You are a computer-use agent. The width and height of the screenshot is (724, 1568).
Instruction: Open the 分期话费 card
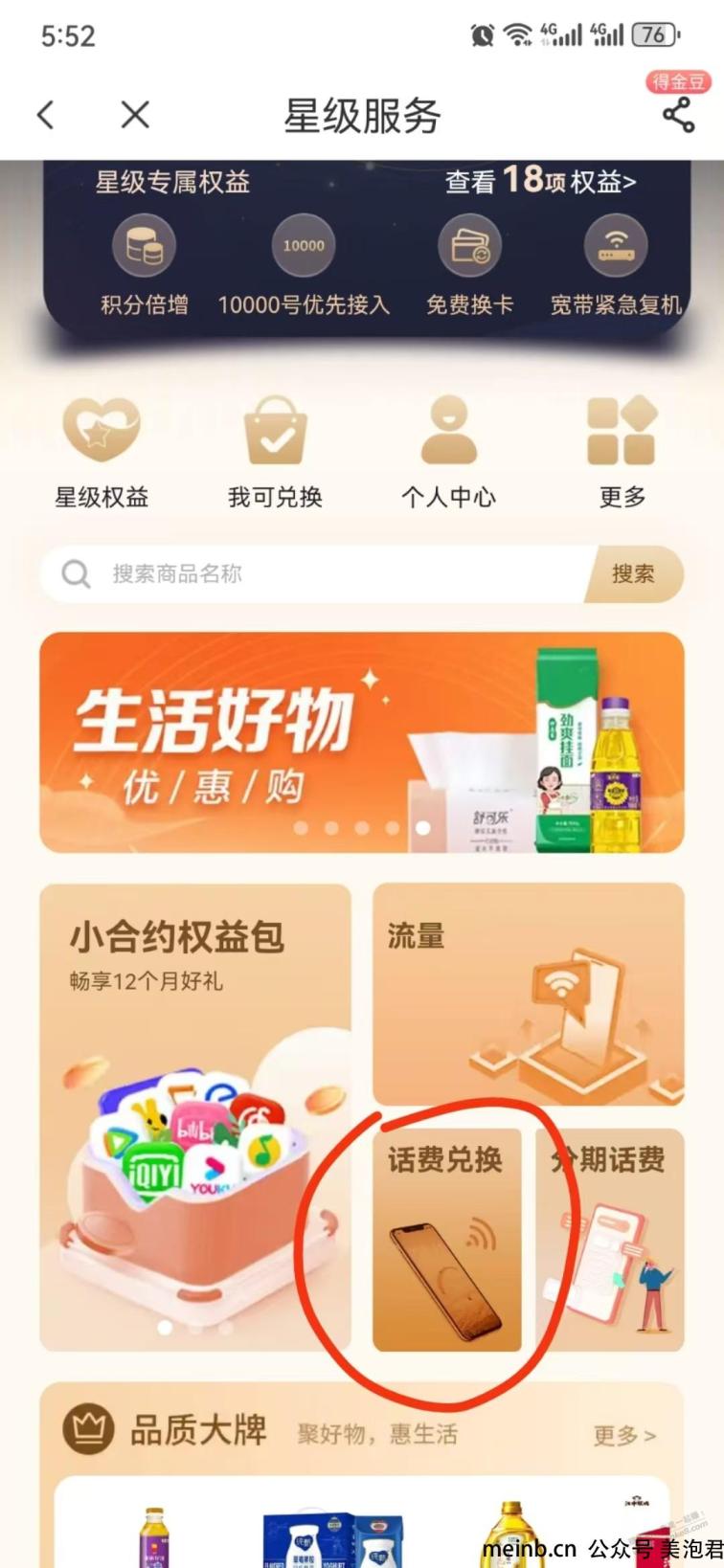(609, 1240)
